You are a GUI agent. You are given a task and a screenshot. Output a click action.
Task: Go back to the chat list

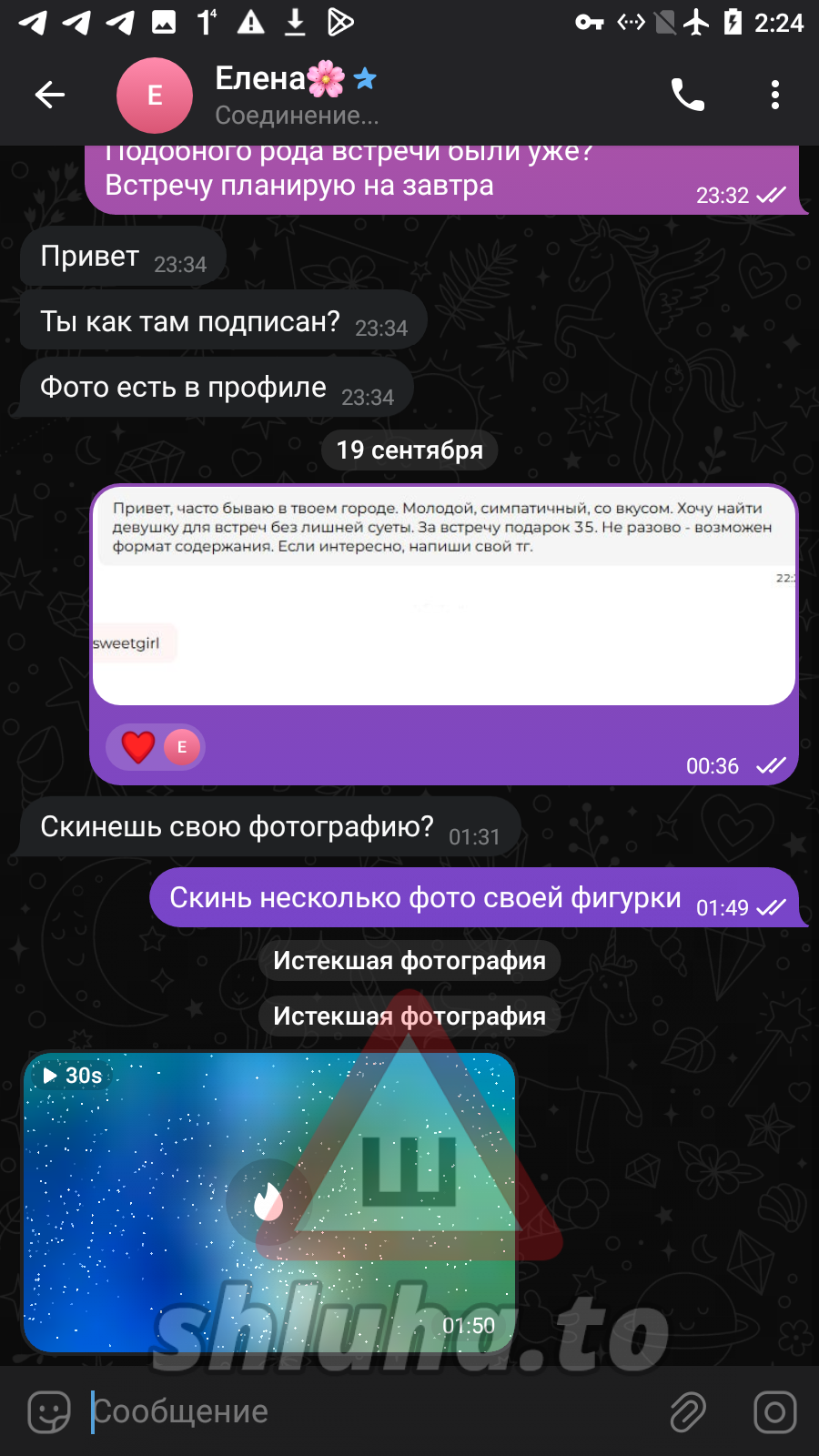click(x=50, y=95)
